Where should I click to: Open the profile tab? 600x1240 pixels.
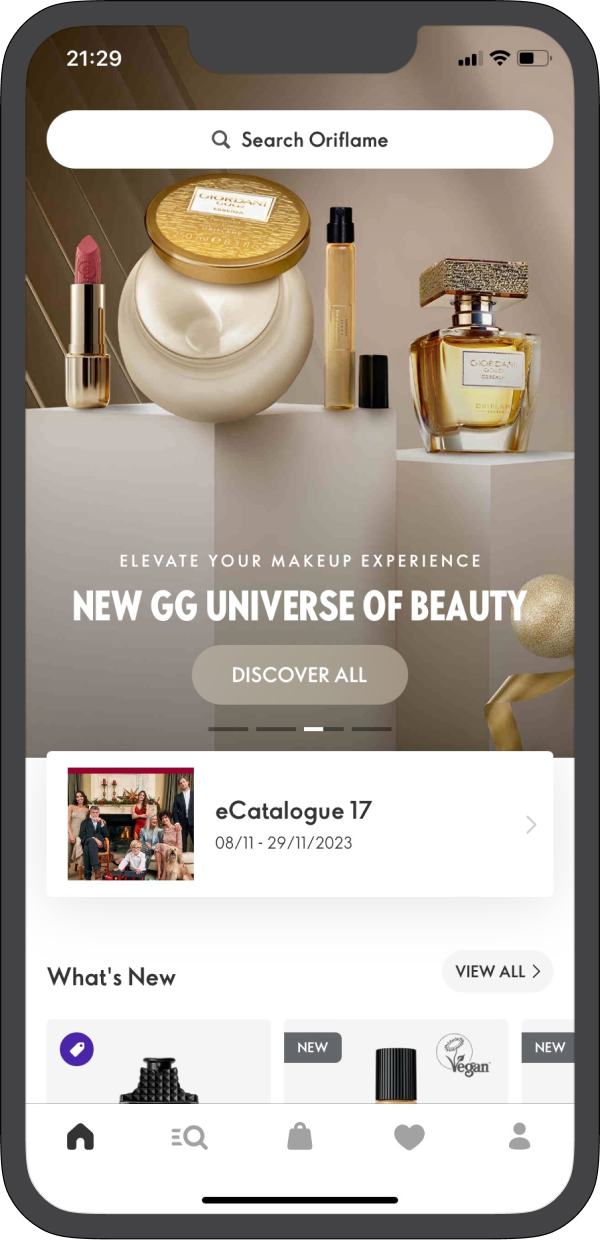point(519,1137)
